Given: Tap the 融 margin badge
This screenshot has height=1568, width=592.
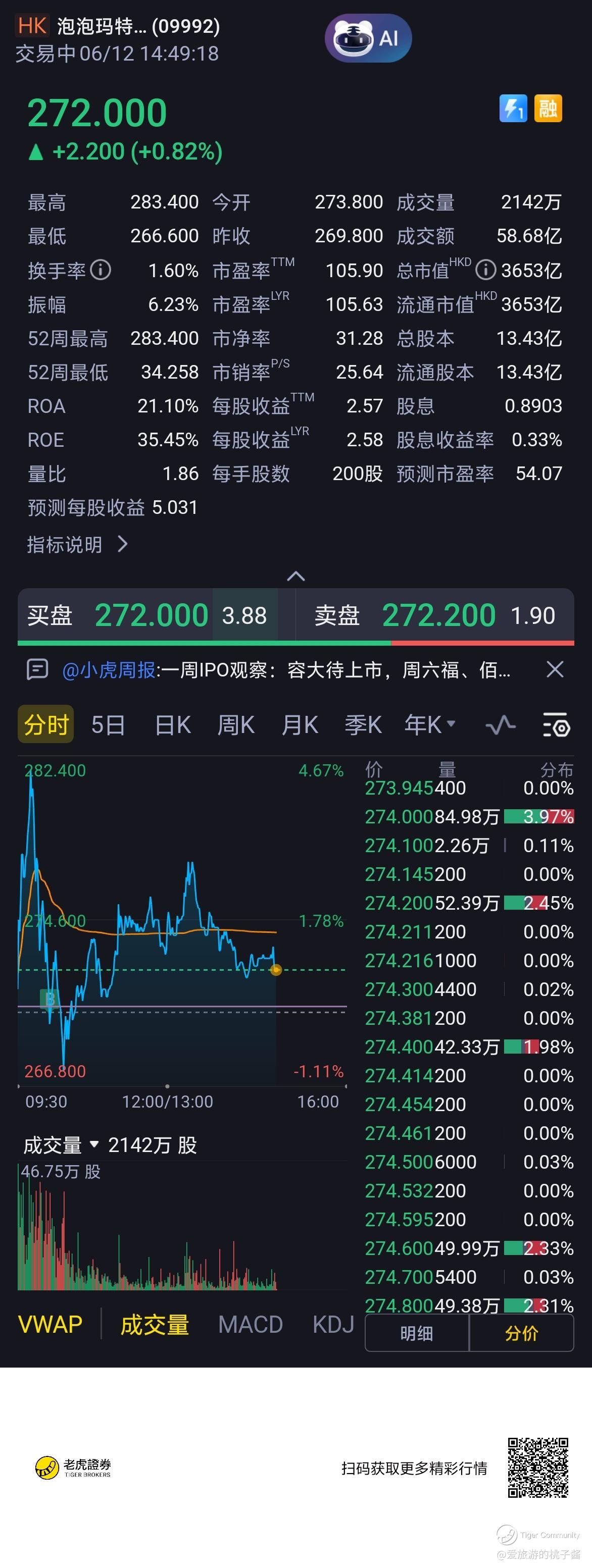Looking at the screenshot, I should (x=548, y=109).
